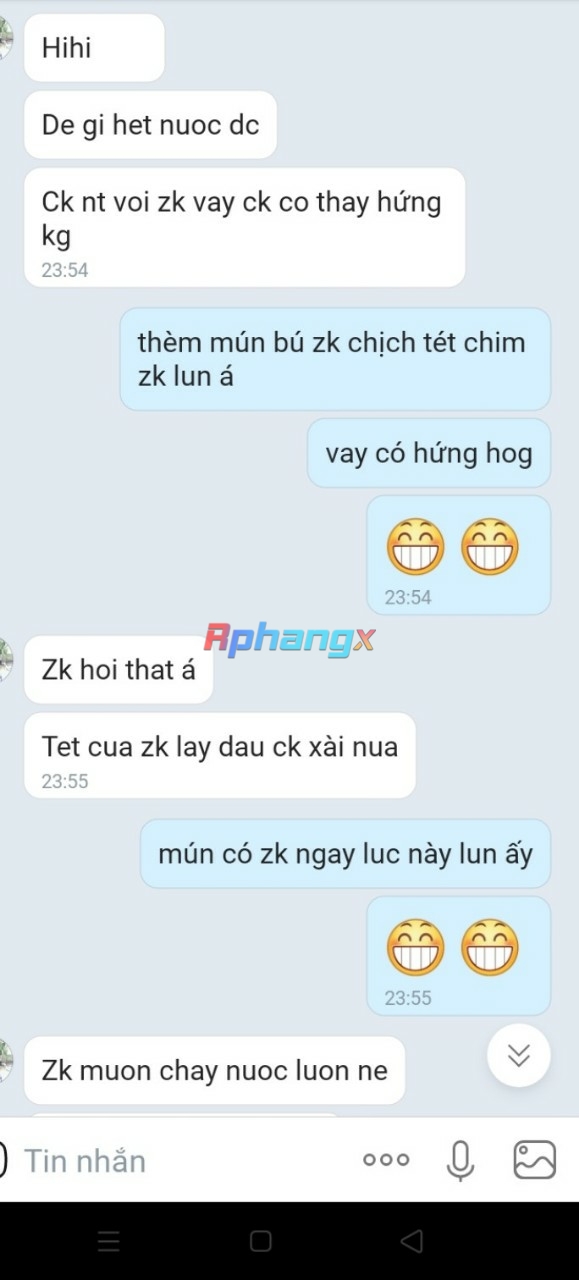Tap the system home button
This screenshot has width=579, height=1280.
coord(261,1241)
